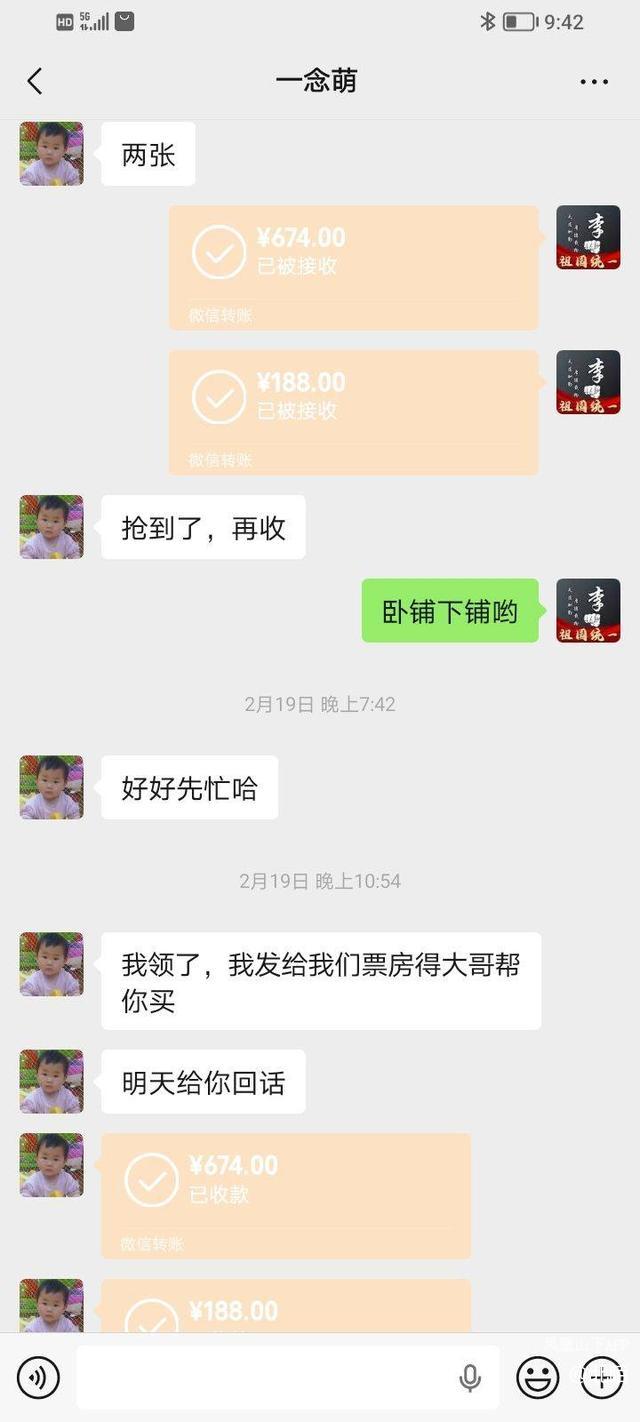Go back from the 一念萌 chat
This screenshot has width=640, height=1422.
pos(35,81)
